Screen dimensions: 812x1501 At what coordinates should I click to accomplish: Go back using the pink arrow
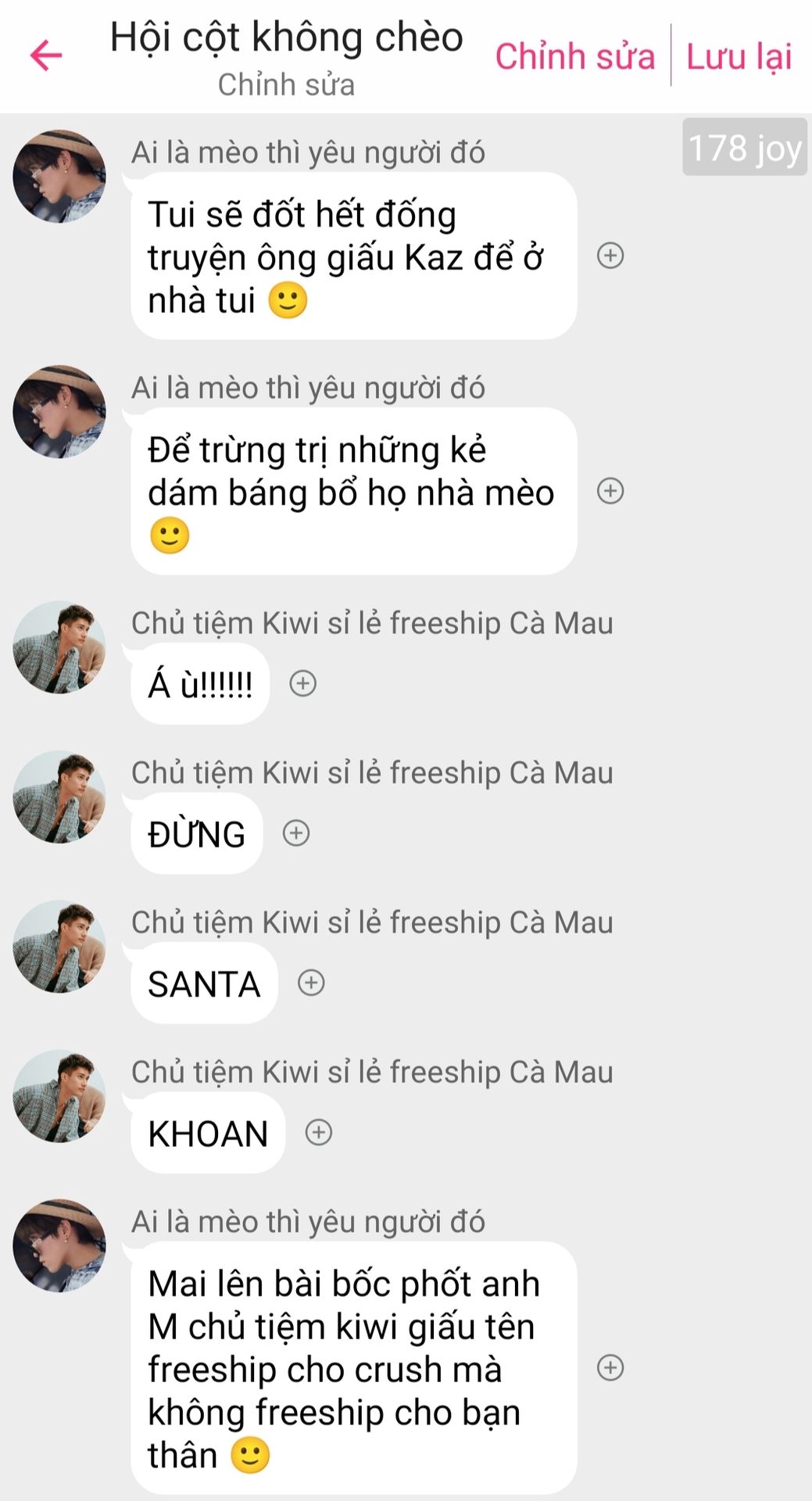46,56
